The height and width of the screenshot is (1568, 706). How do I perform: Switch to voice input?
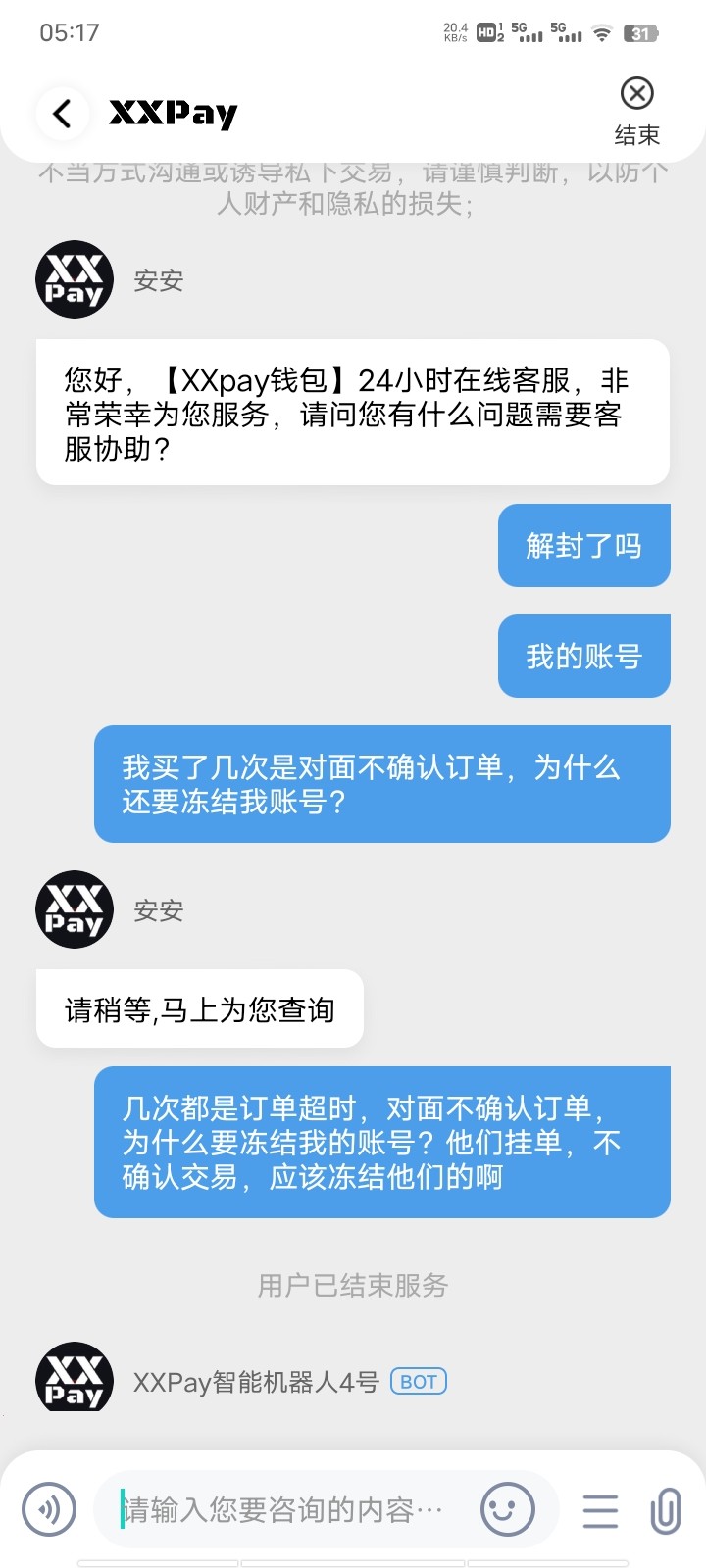[x=49, y=1509]
